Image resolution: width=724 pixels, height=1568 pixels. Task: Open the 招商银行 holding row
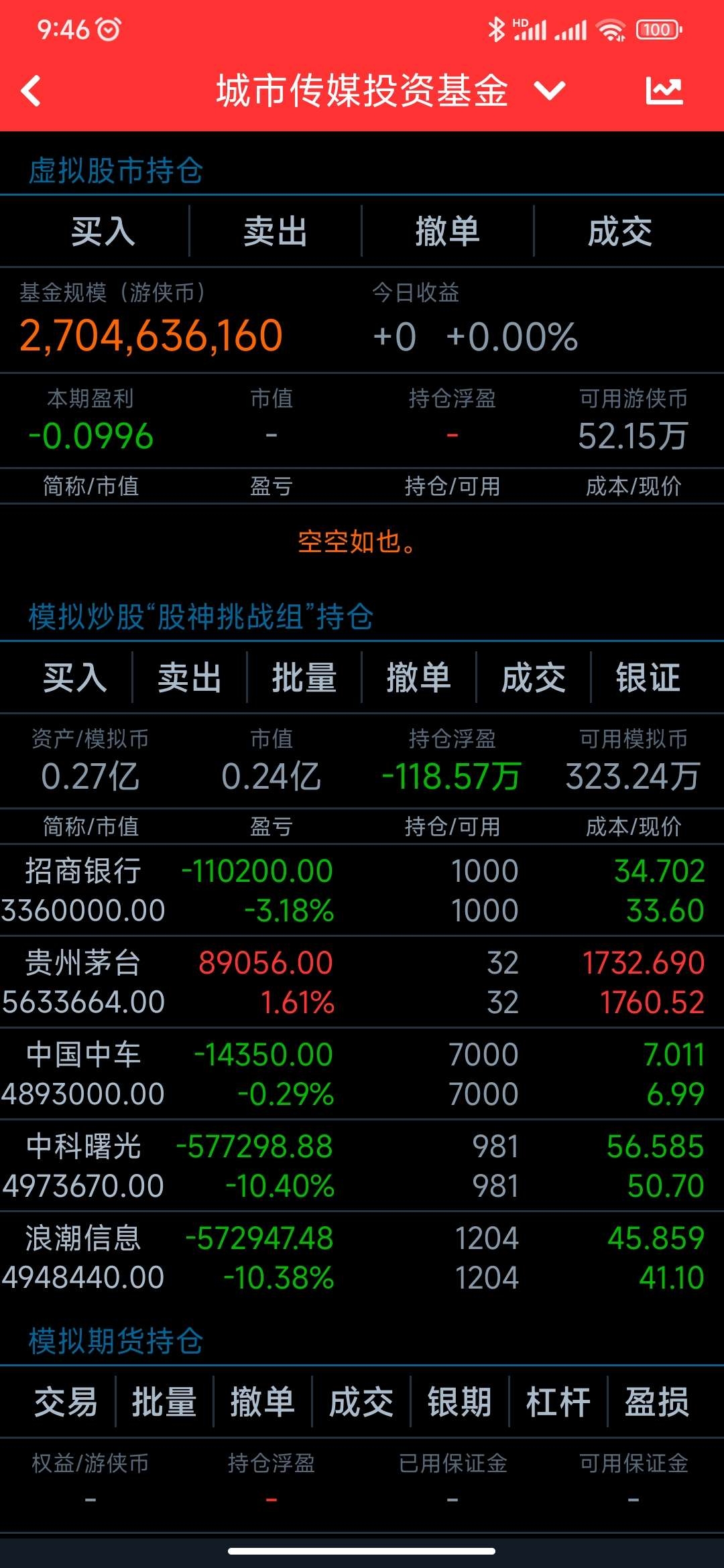pyautogui.click(x=362, y=891)
